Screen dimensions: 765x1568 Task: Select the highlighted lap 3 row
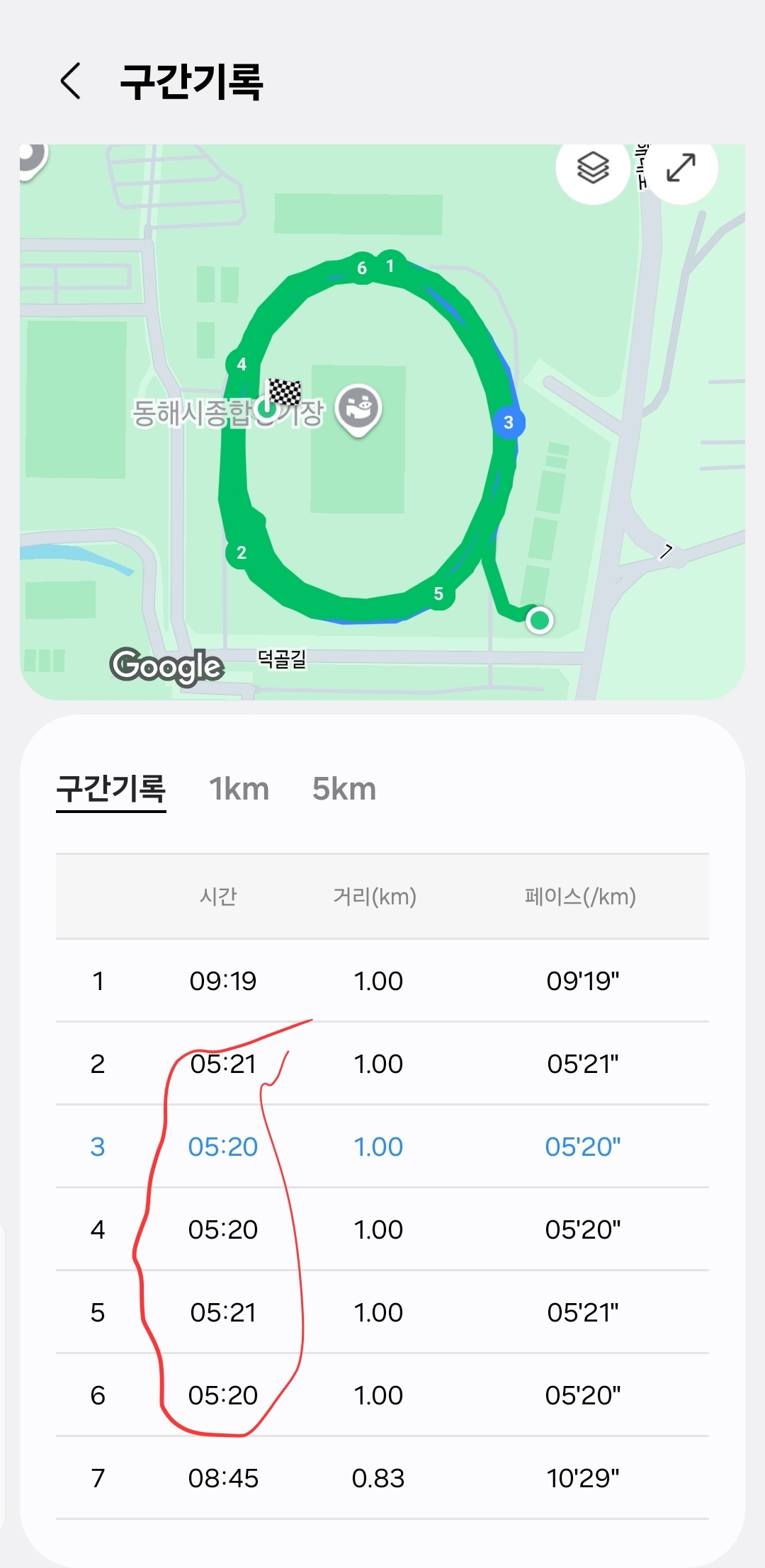click(382, 1147)
